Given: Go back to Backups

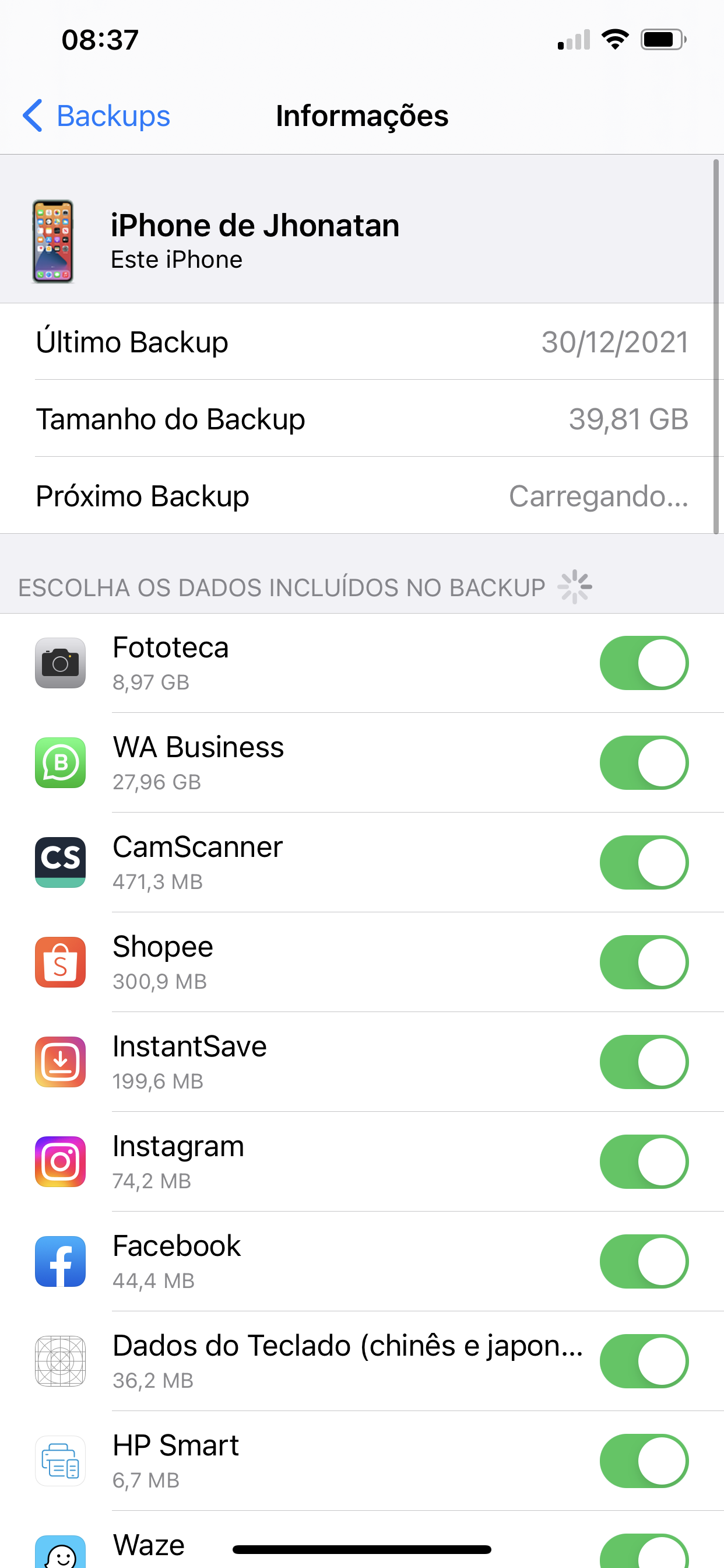Looking at the screenshot, I should pyautogui.click(x=96, y=116).
